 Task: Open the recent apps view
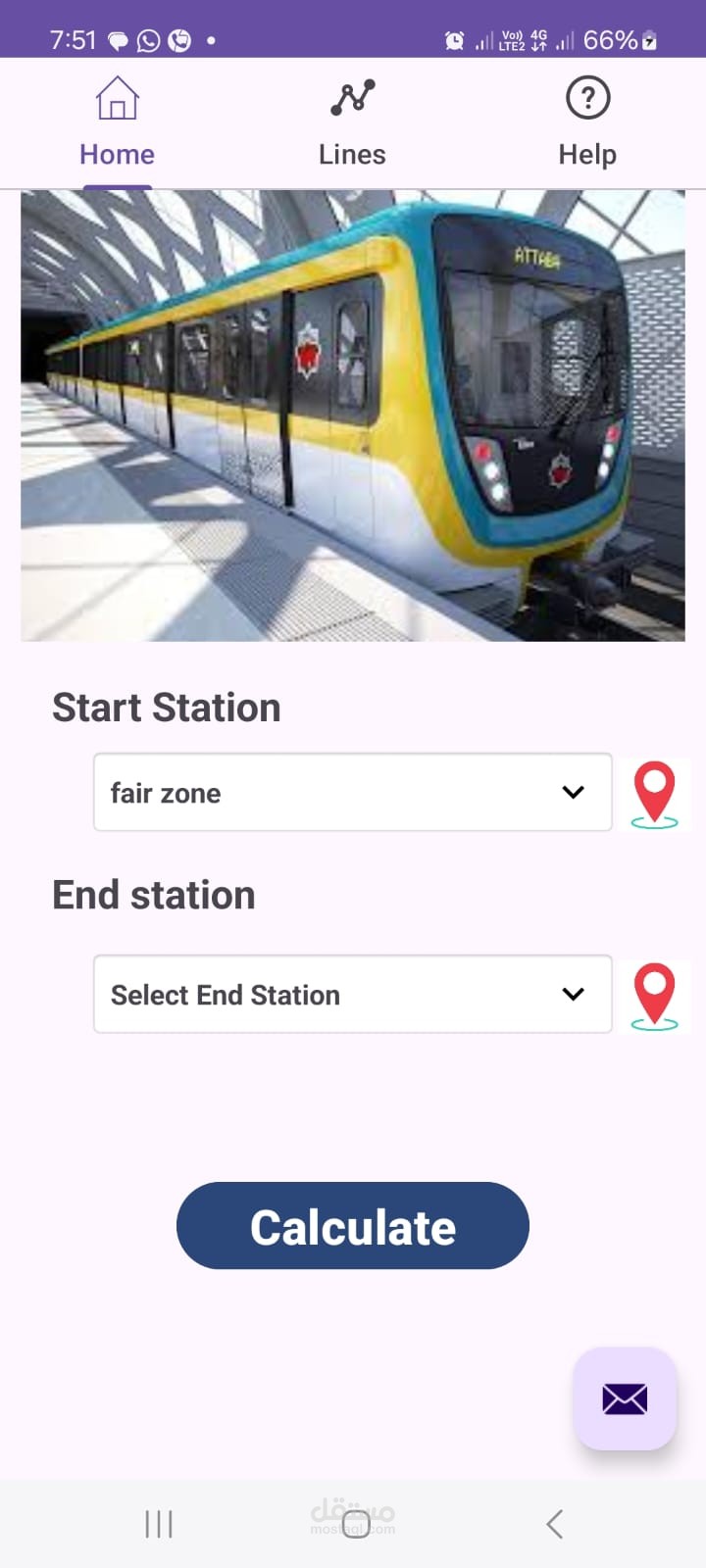159,1524
